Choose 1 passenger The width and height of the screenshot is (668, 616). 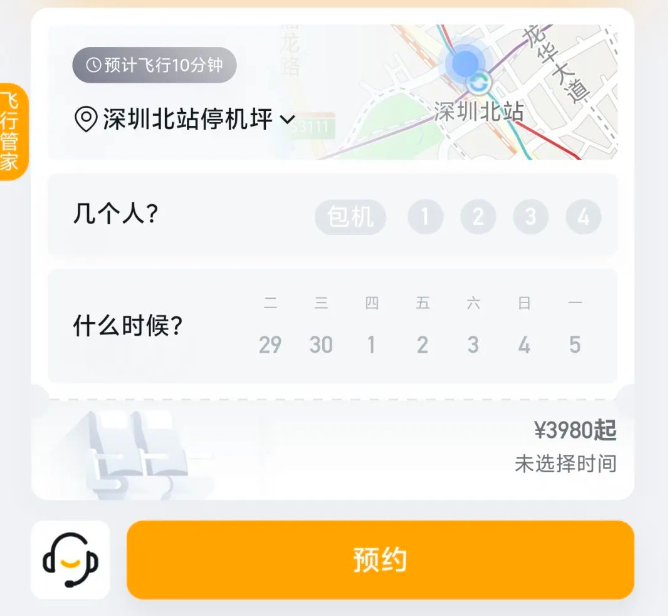click(x=425, y=217)
